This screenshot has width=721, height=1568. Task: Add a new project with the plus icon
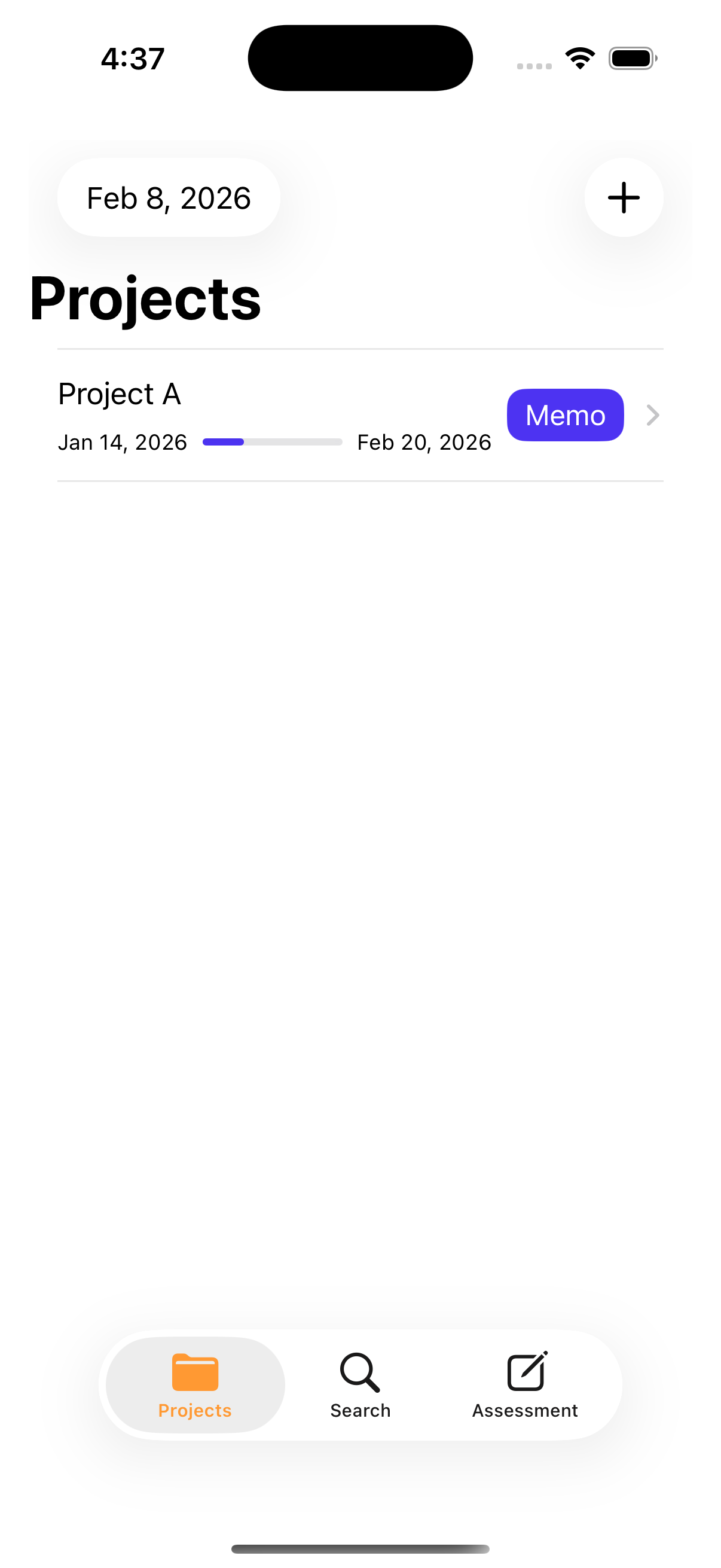coord(624,198)
